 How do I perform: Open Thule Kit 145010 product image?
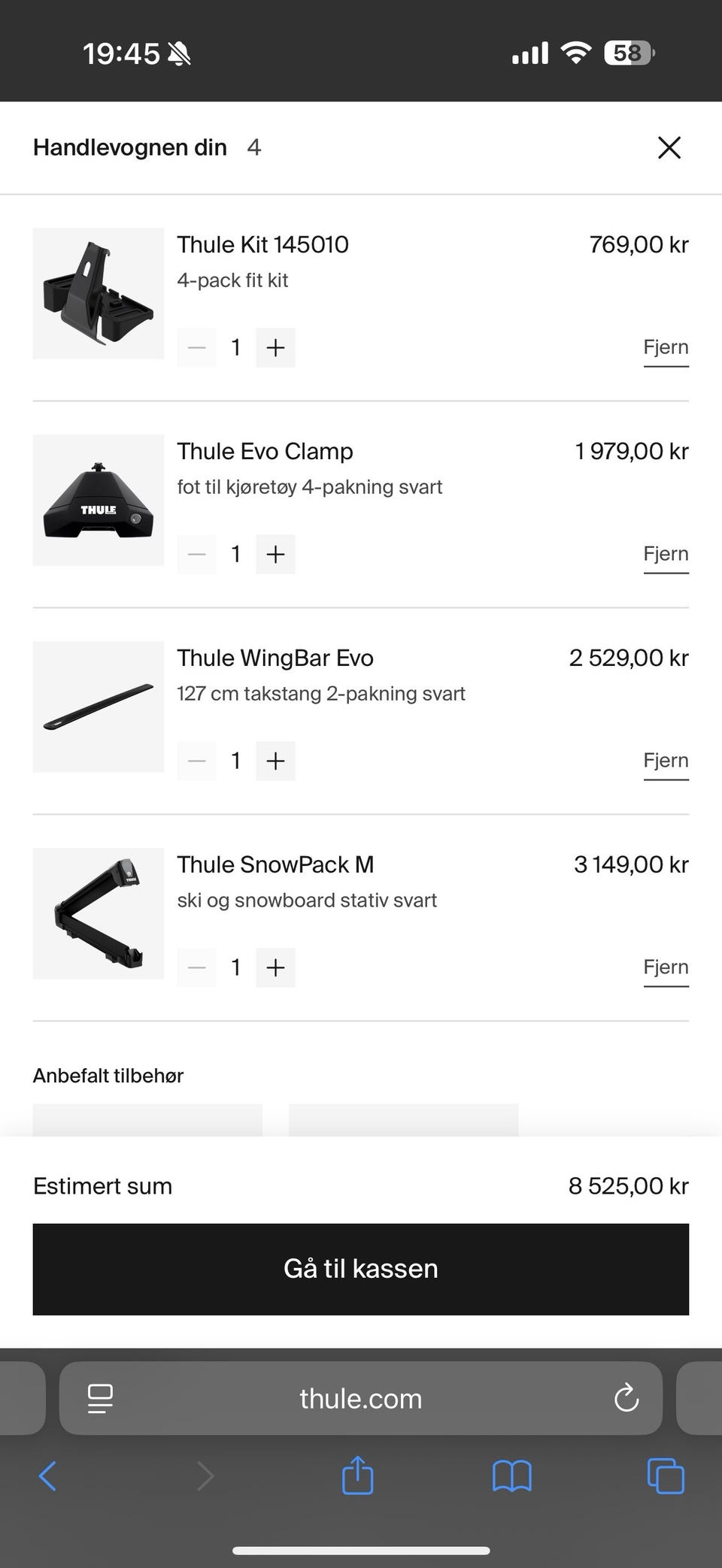tap(99, 293)
